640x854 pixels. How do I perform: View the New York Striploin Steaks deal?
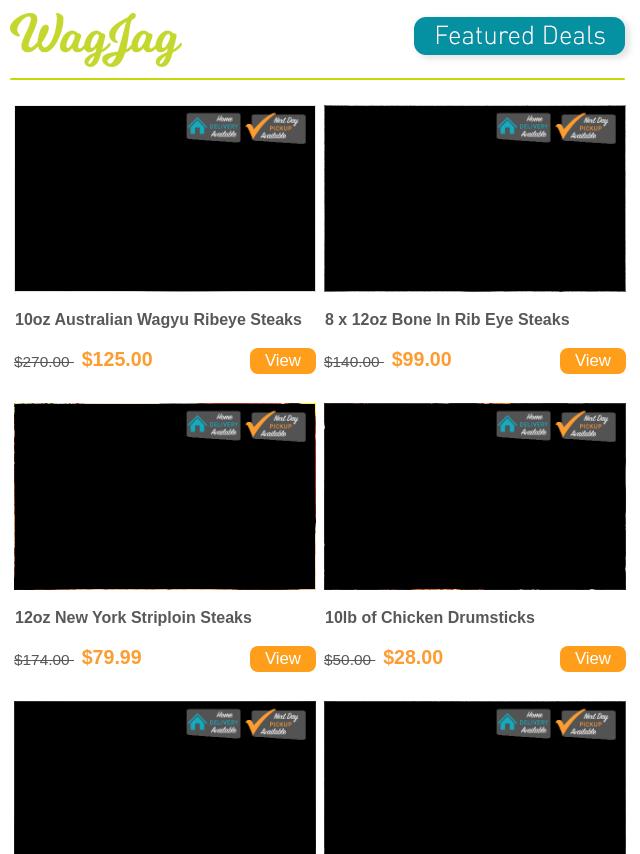click(282, 658)
